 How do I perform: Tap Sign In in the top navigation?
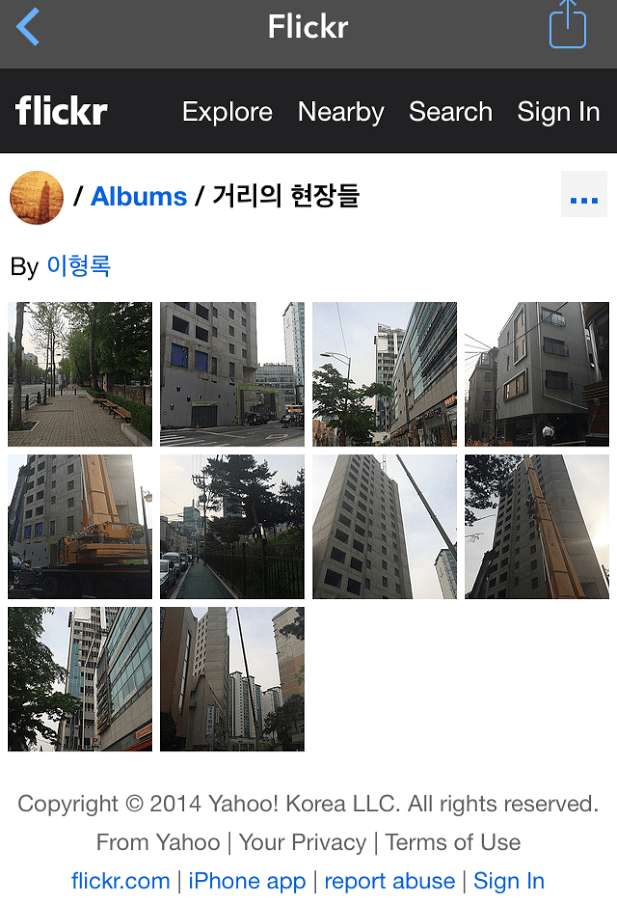click(558, 112)
